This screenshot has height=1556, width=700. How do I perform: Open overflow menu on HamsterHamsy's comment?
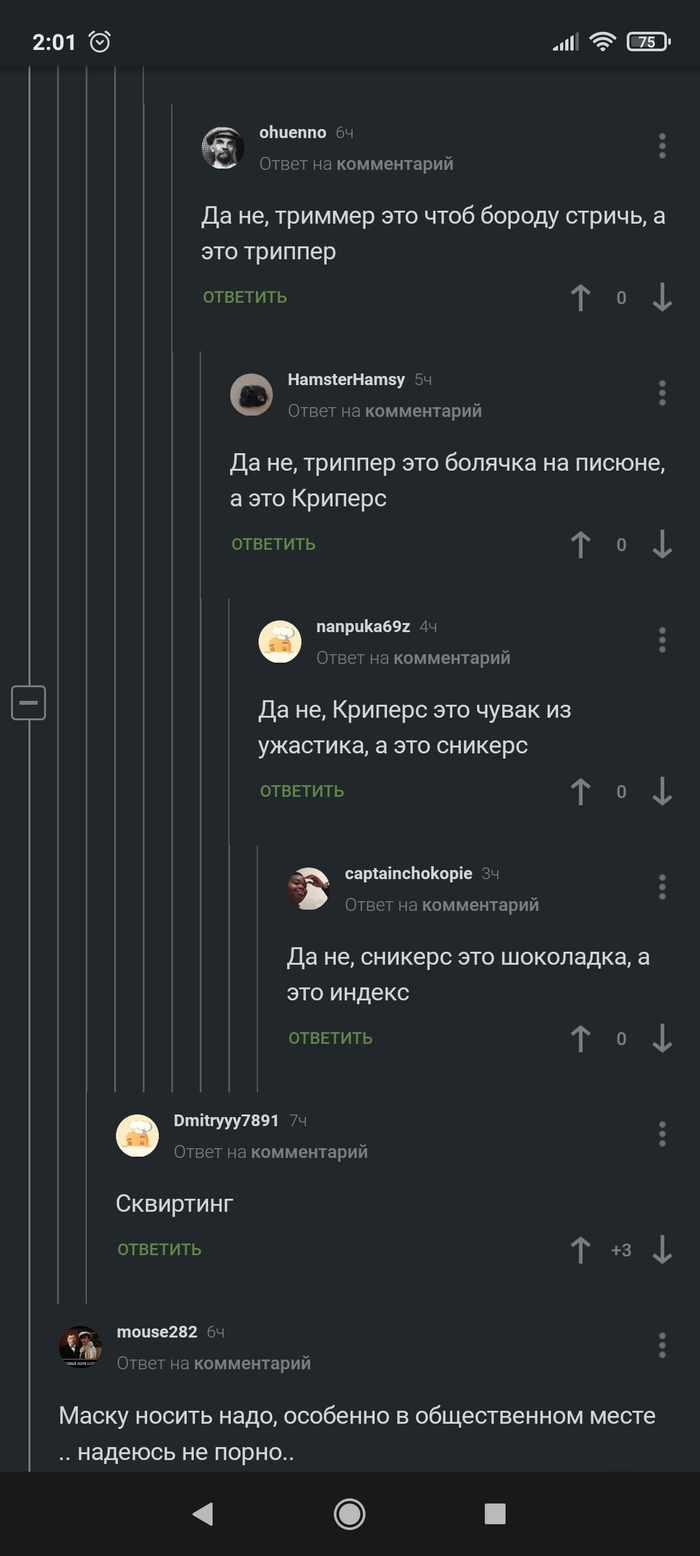(662, 393)
